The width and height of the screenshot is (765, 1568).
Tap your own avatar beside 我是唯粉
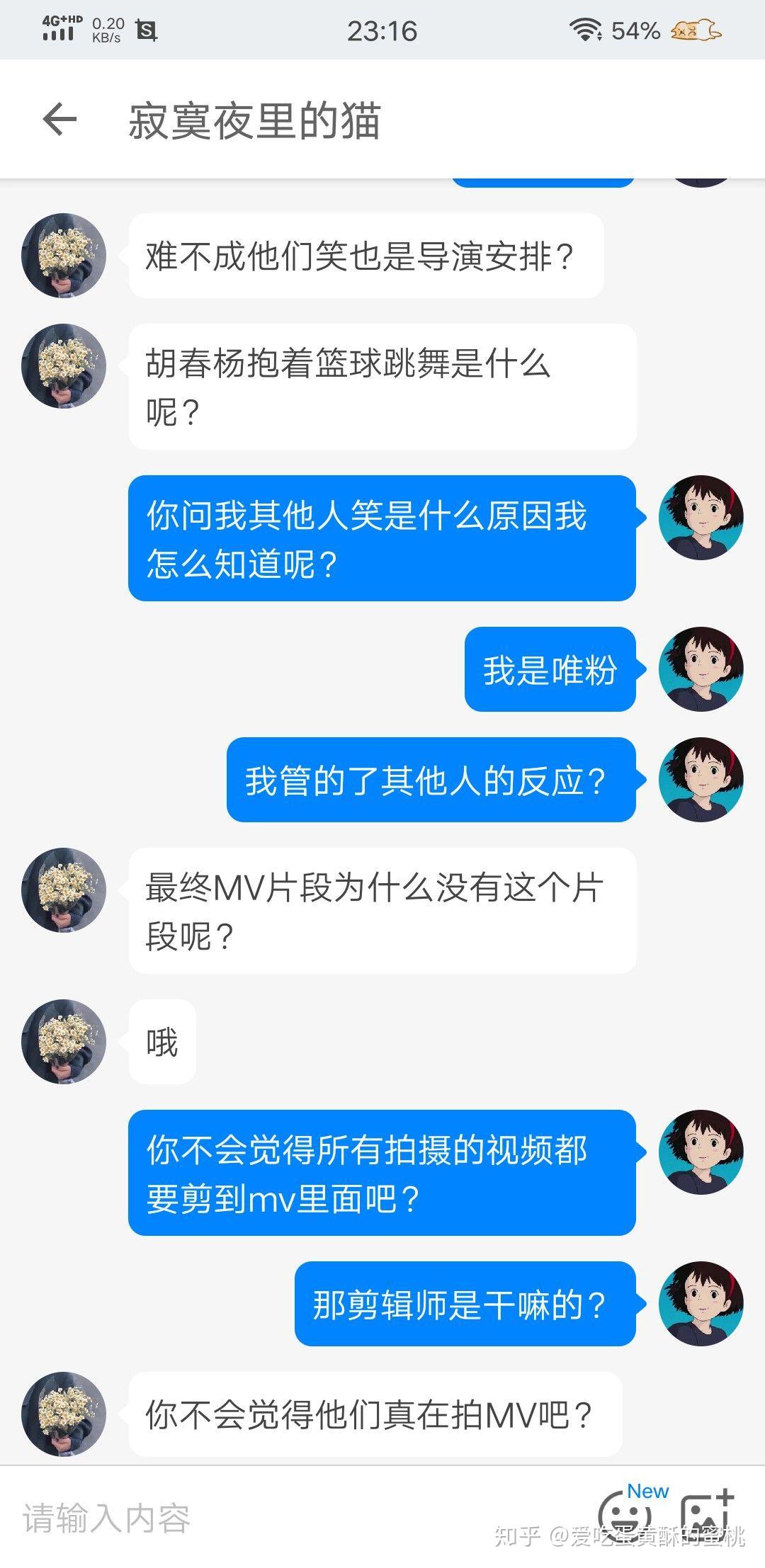tap(701, 669)
